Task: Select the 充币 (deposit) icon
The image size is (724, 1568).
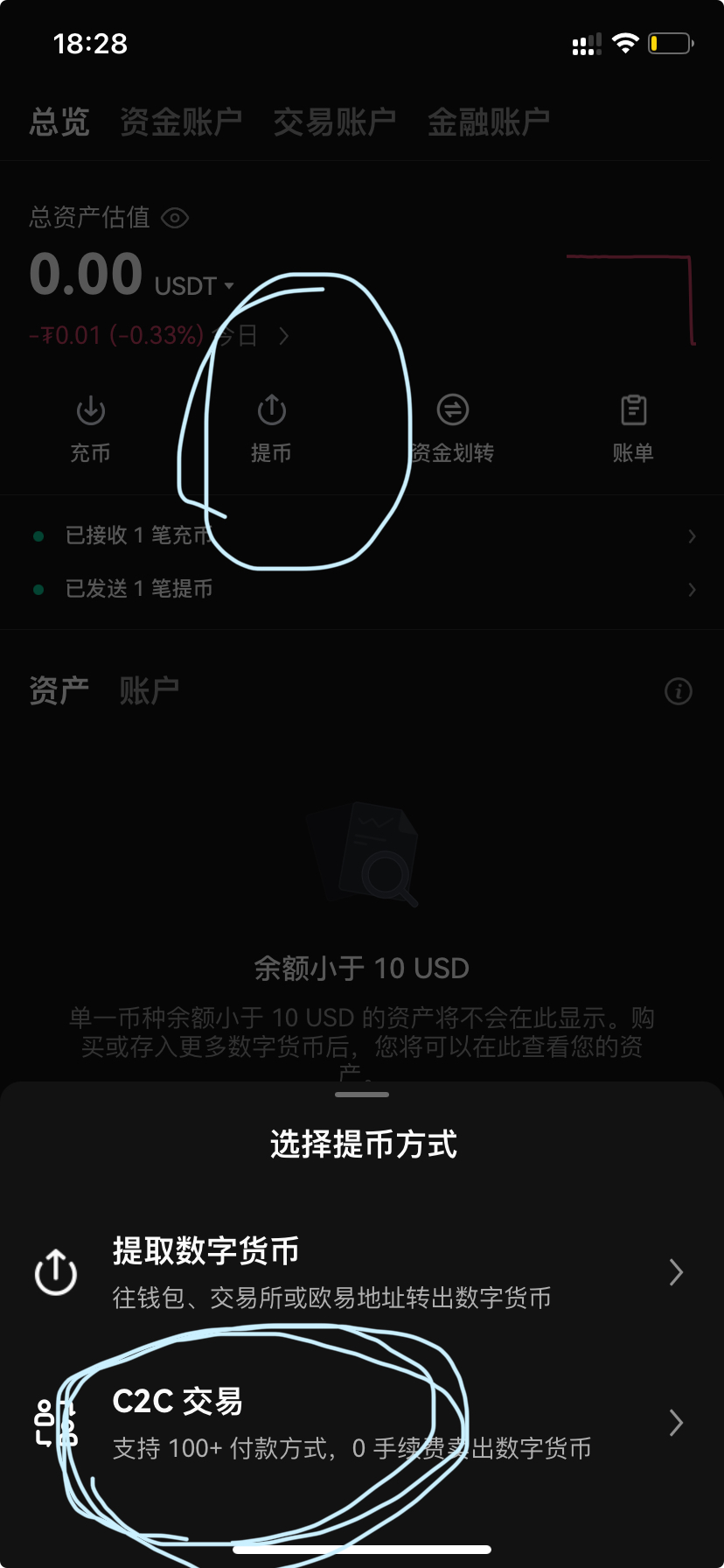Action: pyautogui.click(x=91, y=409)
